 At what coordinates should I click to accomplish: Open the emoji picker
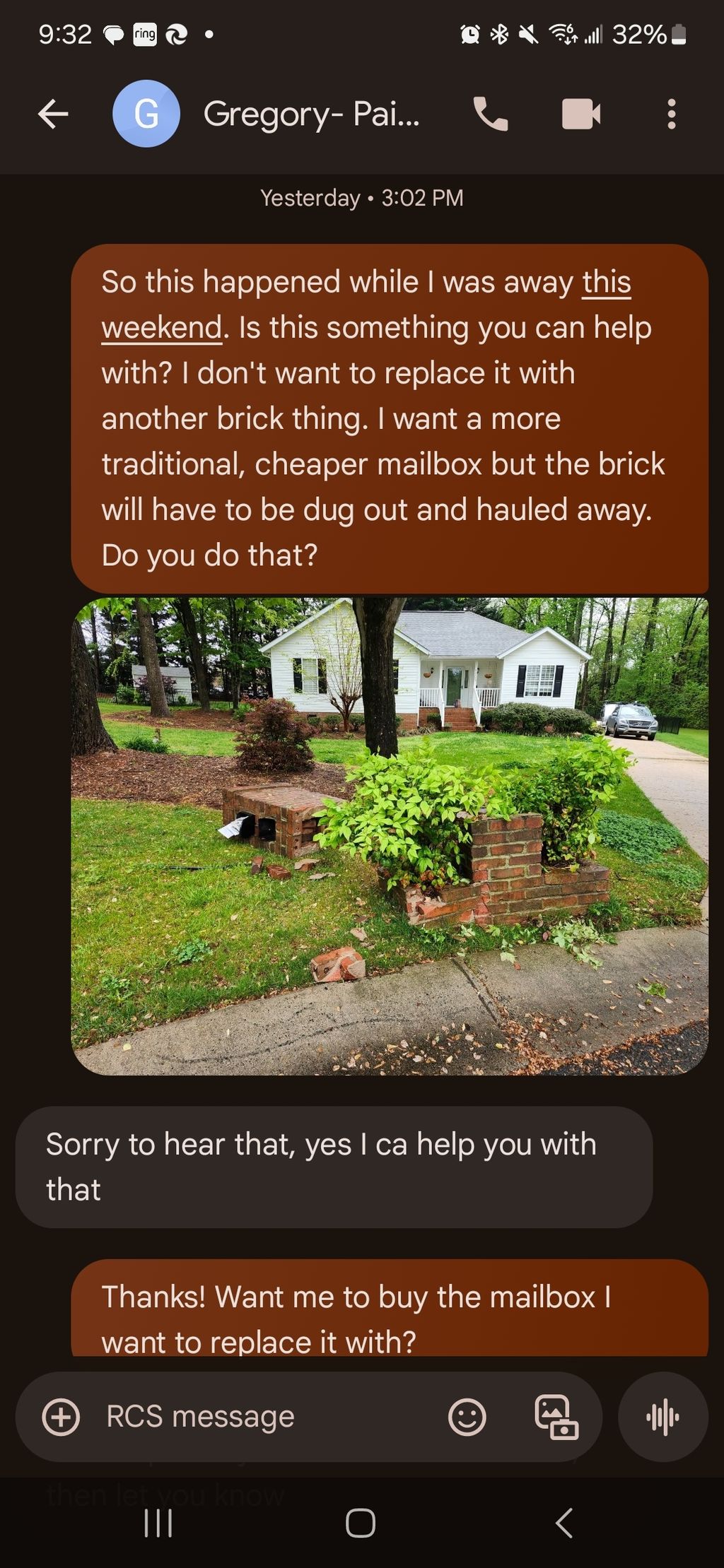467,1417
